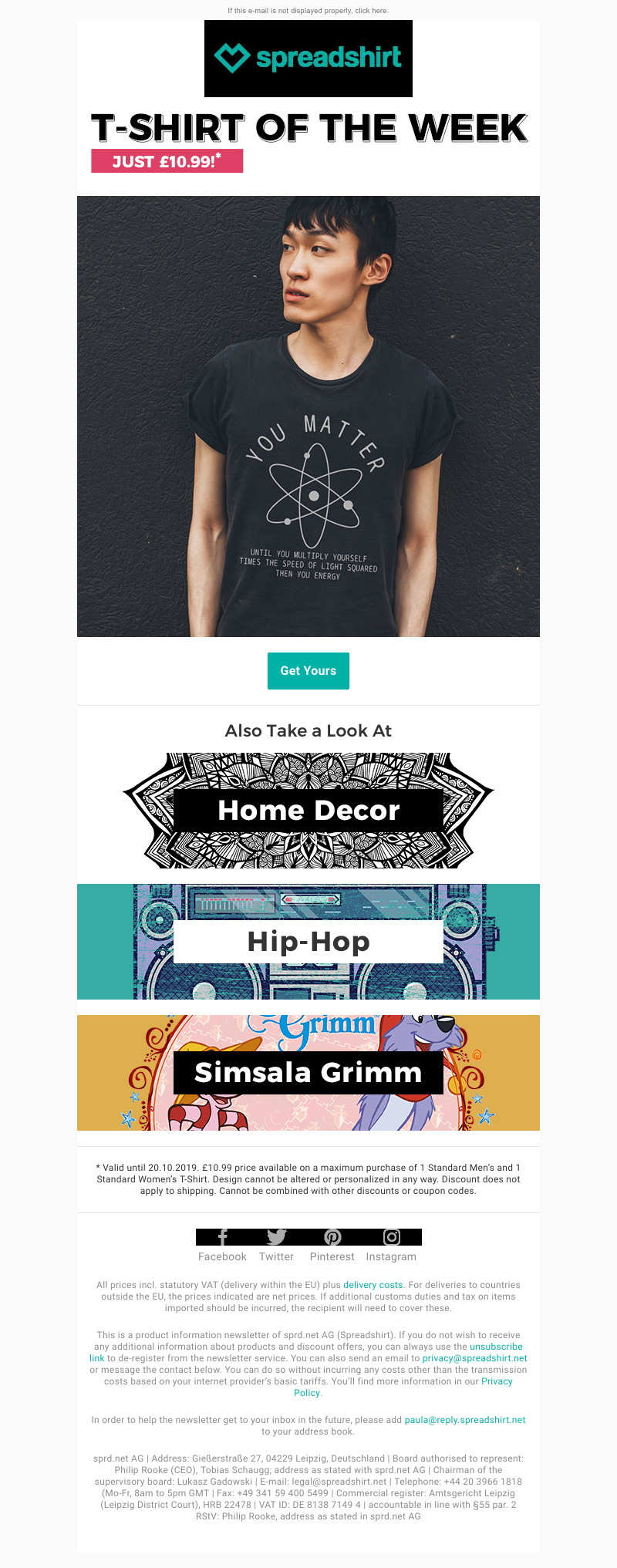This screenshot has width=617, height=1568.
Task: Email privacy@spreadshirt.net
Action: [x=474, y=1358]
